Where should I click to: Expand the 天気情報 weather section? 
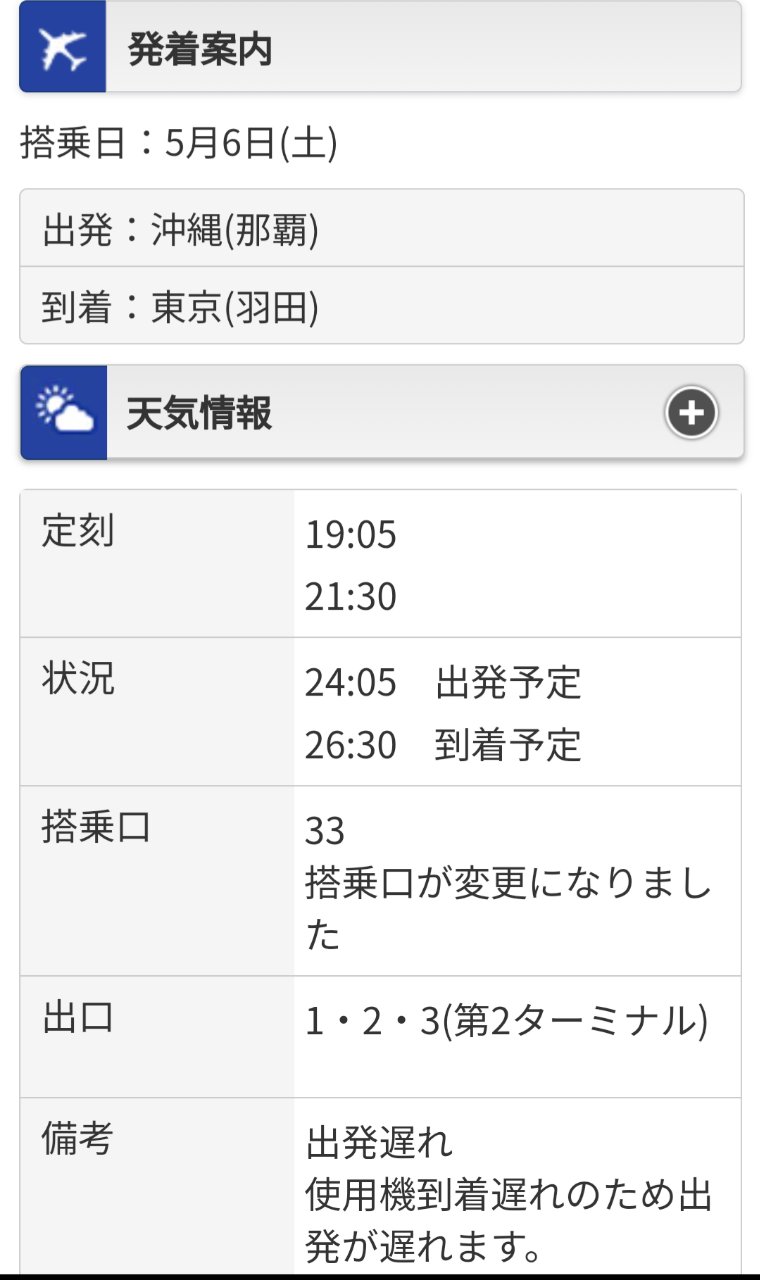[x=691, y=412]
